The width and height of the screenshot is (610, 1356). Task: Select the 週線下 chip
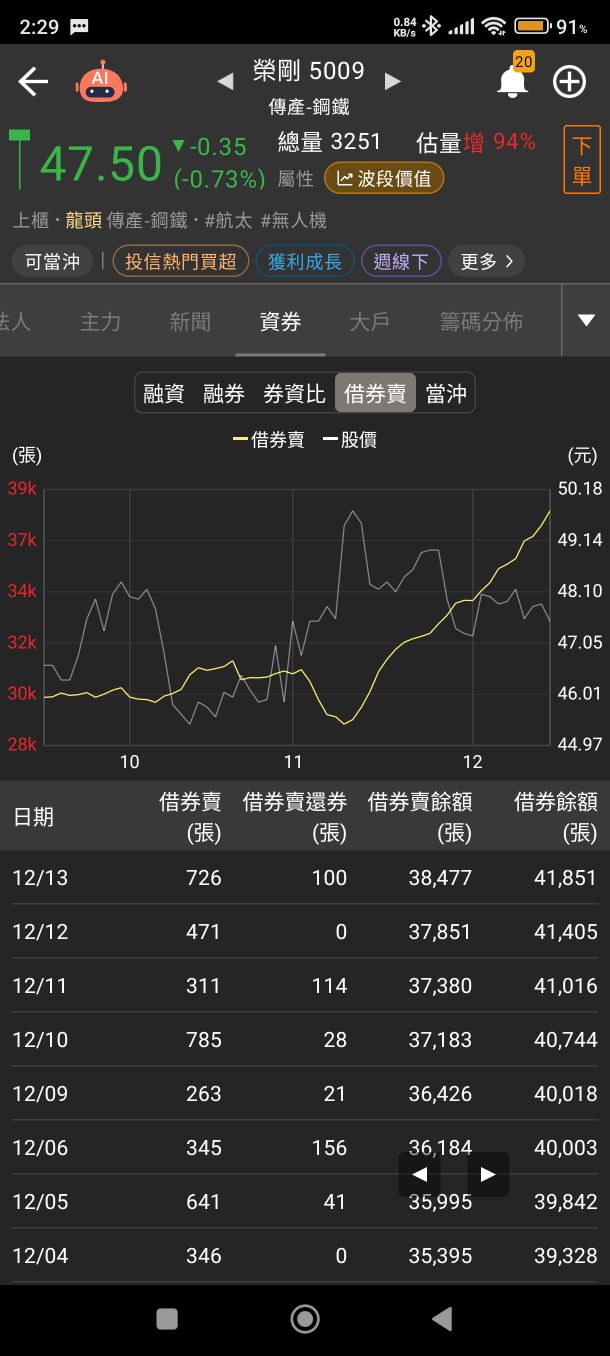pyautogui.click(x=400, y=262)
